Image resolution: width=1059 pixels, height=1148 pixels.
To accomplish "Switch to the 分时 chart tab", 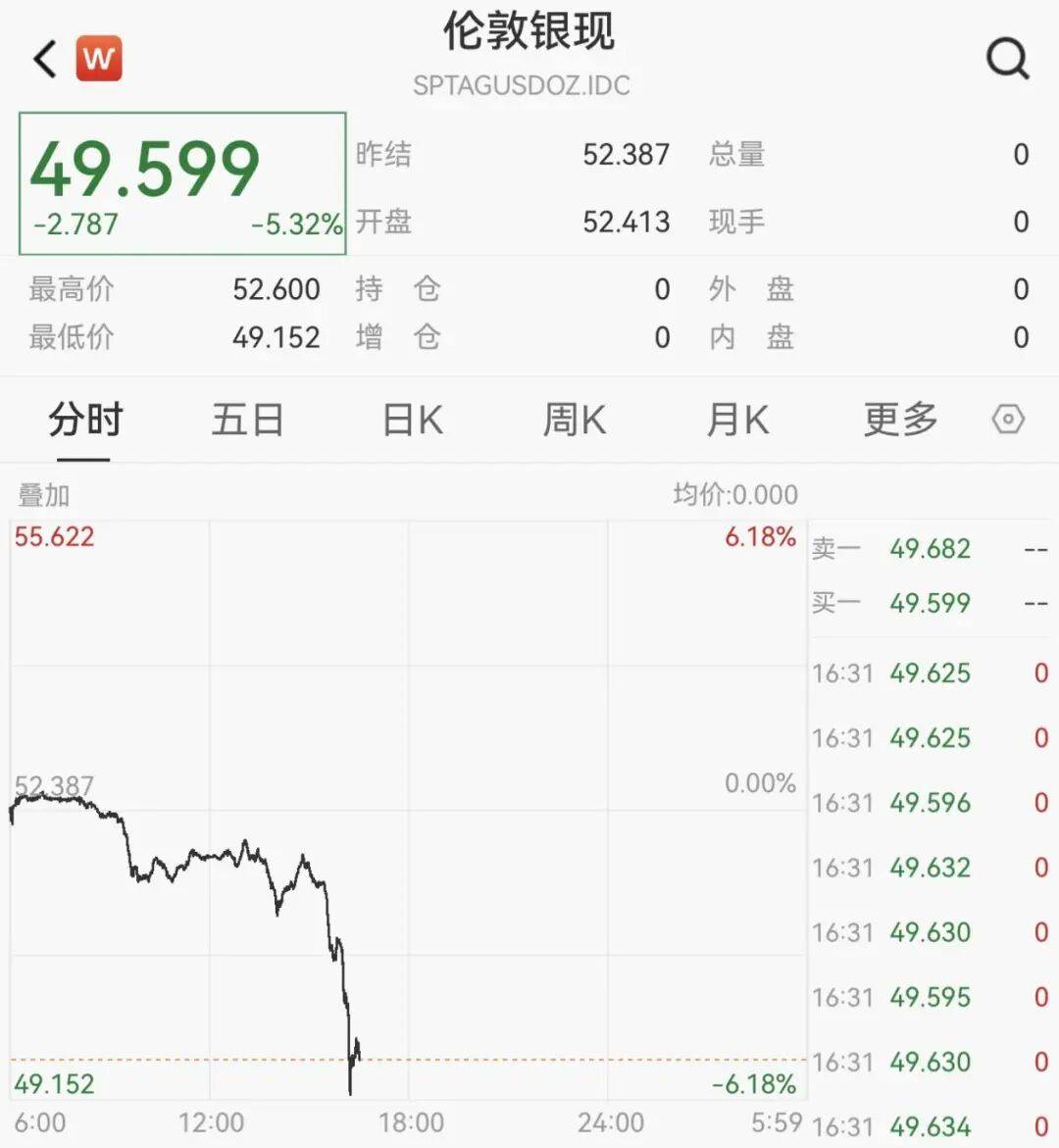I will point(85,421).
